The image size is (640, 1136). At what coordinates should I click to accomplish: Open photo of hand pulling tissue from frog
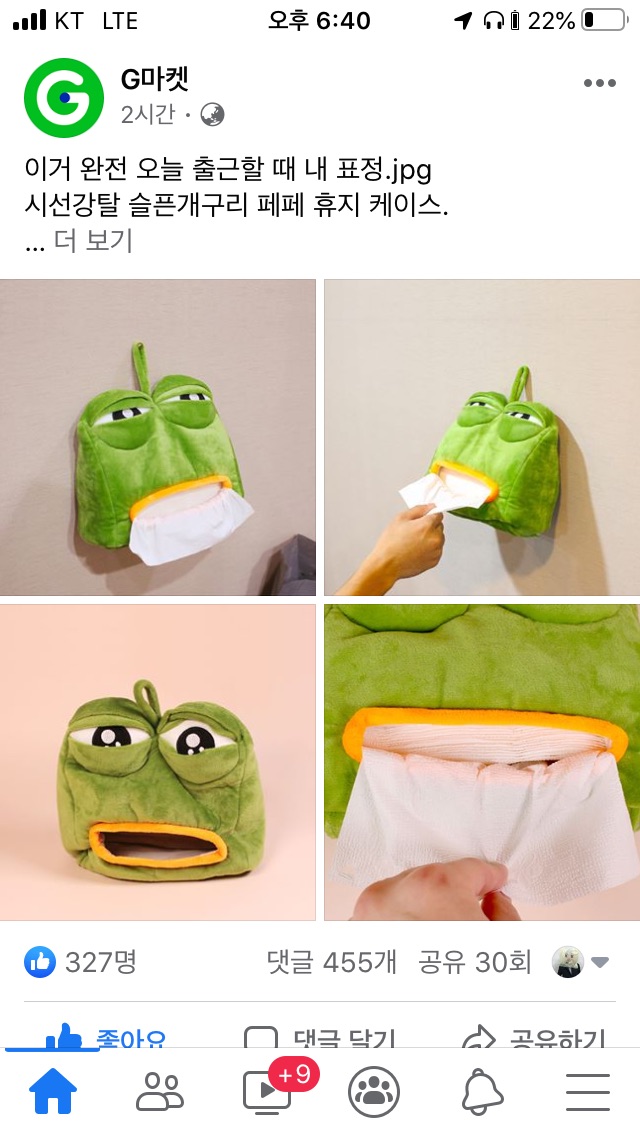coord(482,438)
